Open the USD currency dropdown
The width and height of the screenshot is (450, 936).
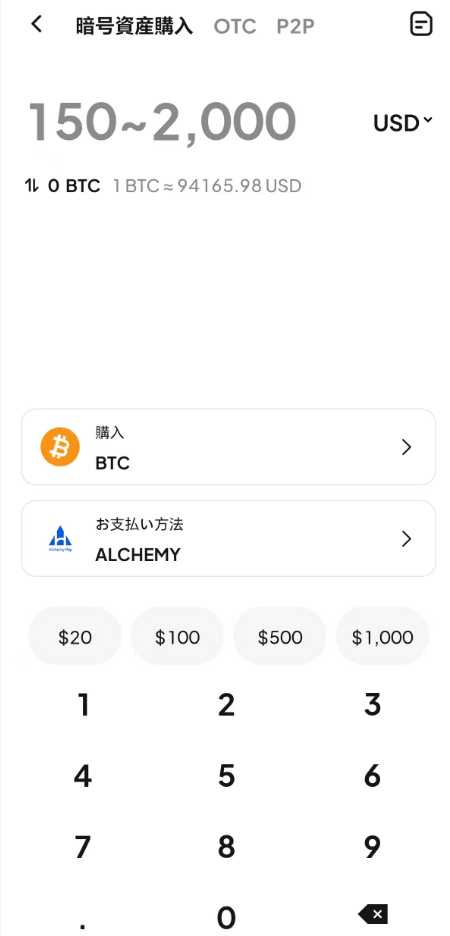pos(402,123)
